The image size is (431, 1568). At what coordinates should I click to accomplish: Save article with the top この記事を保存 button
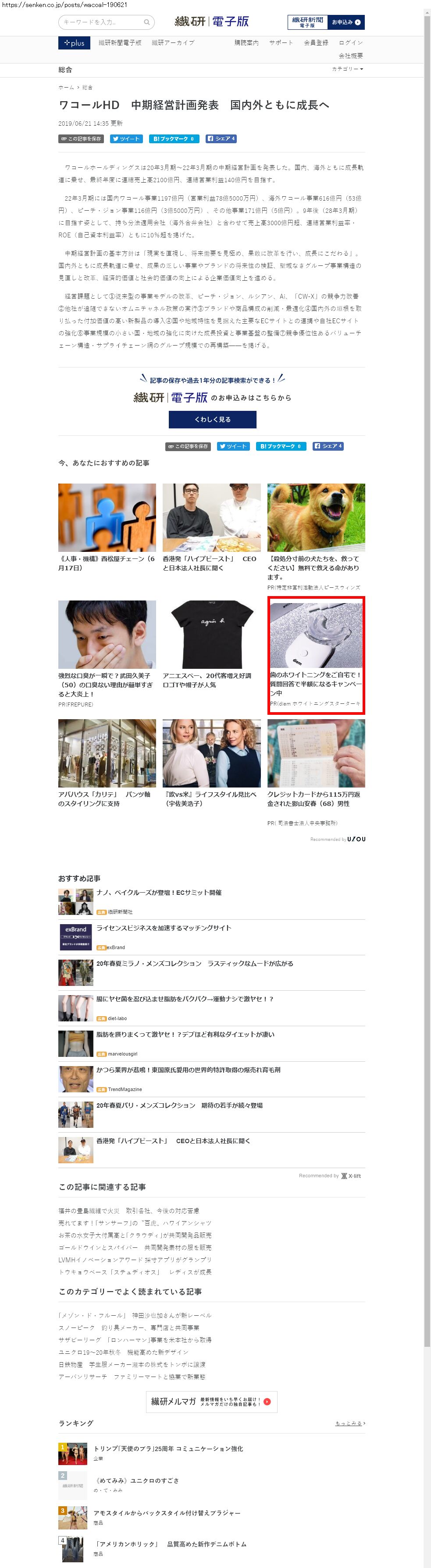tap(81, 139)
